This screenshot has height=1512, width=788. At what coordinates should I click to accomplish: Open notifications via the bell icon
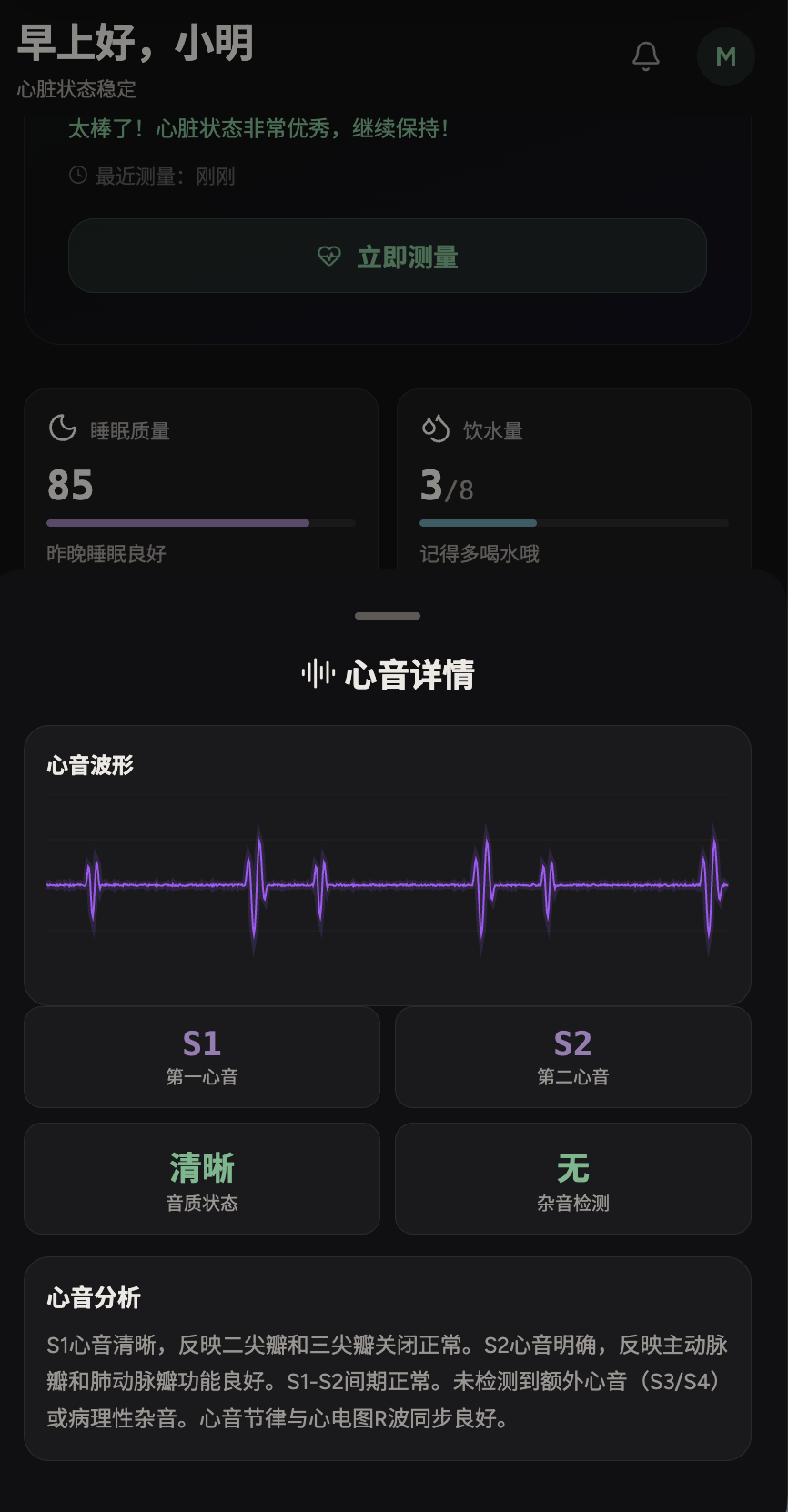pyautogui.click(x=646, y=55)
